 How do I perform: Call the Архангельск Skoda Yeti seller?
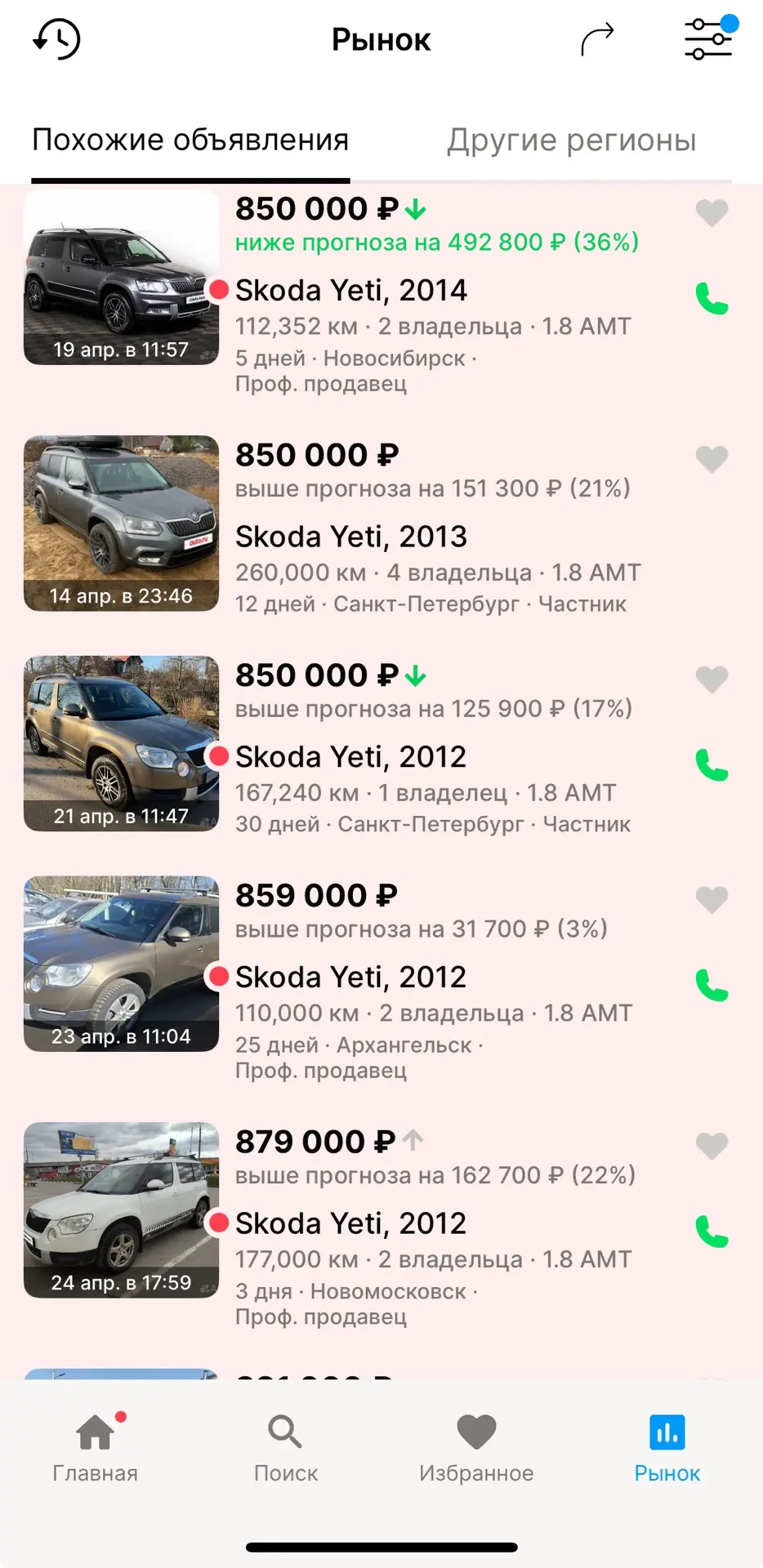(x=712, y=986)
